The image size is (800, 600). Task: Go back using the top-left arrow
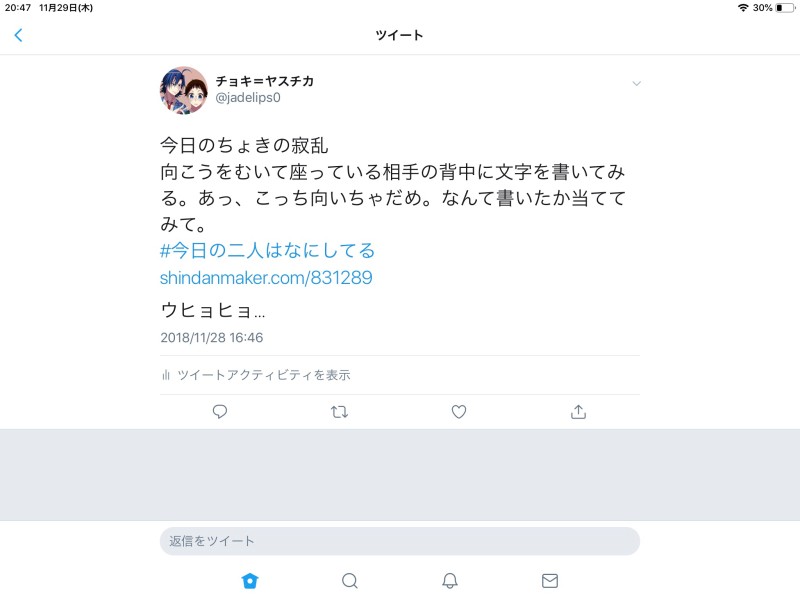point(18,35)
